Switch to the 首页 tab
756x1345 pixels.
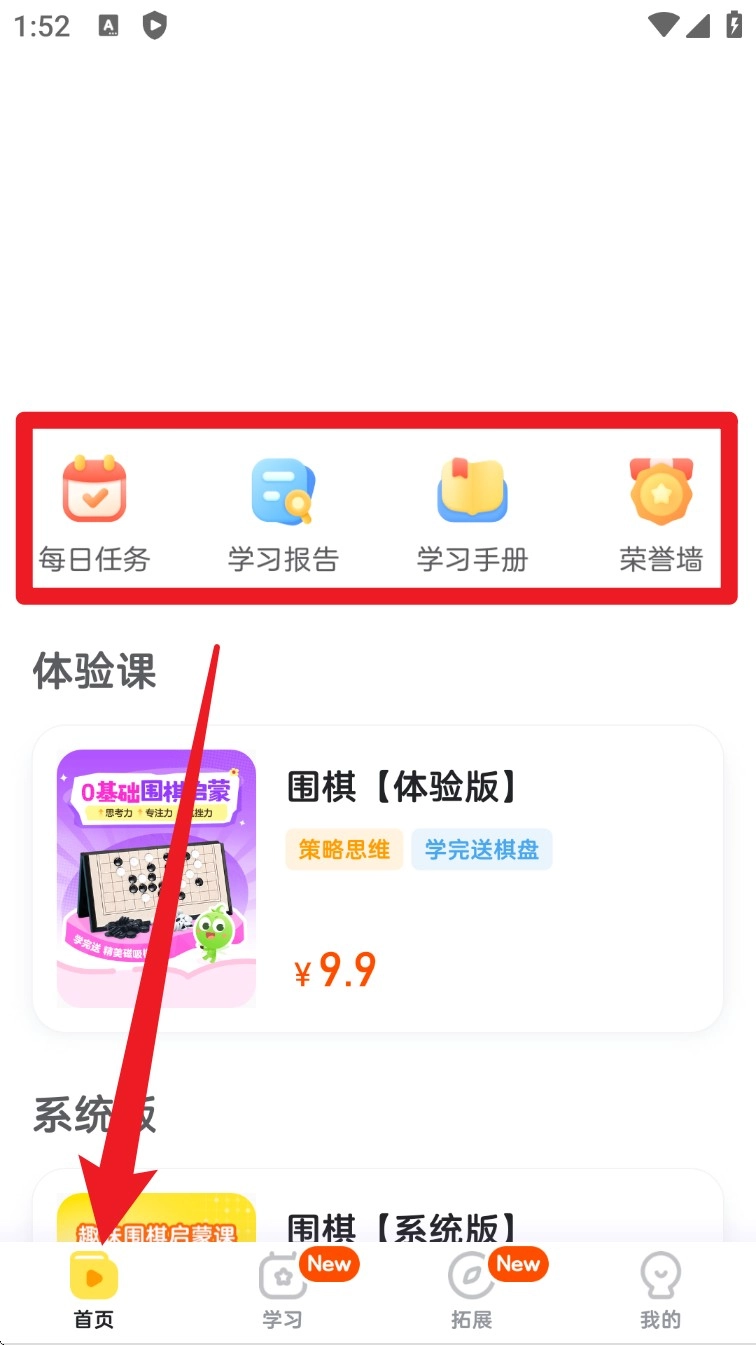click(94, 1292)
